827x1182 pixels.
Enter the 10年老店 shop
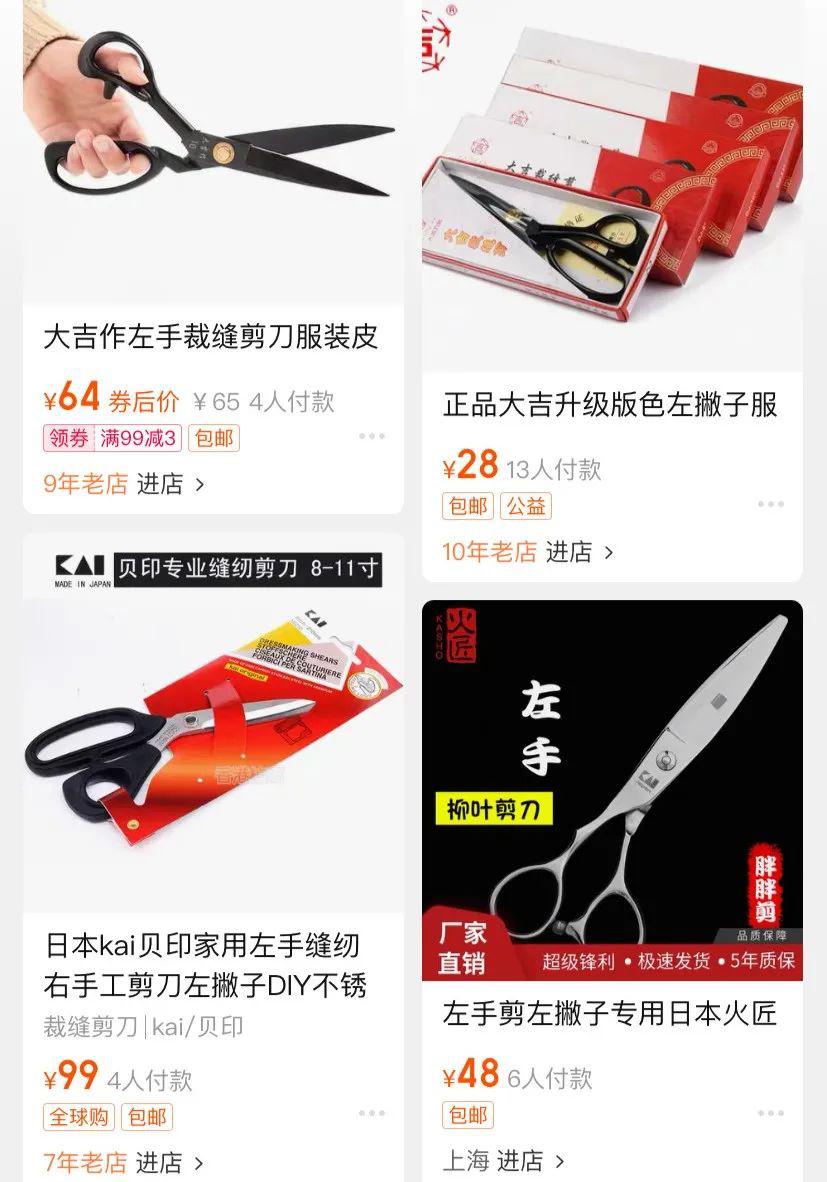tap(579, 551)
